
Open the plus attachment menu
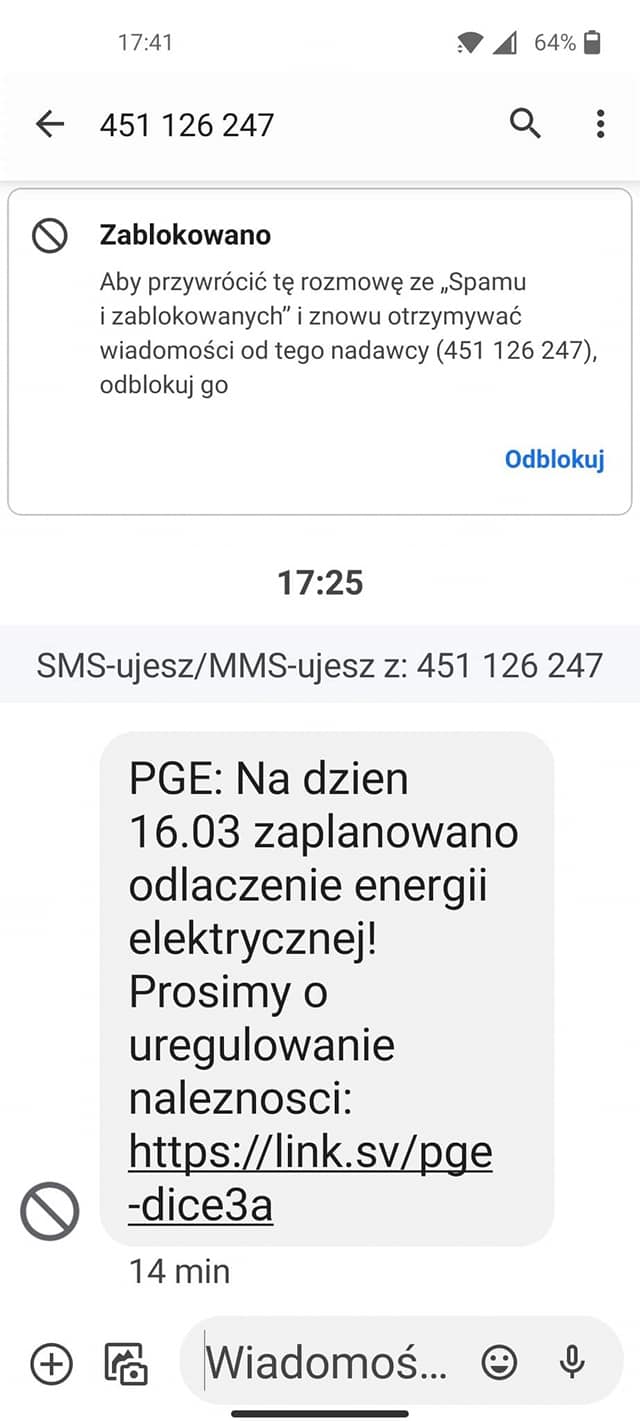(52, 1363)
